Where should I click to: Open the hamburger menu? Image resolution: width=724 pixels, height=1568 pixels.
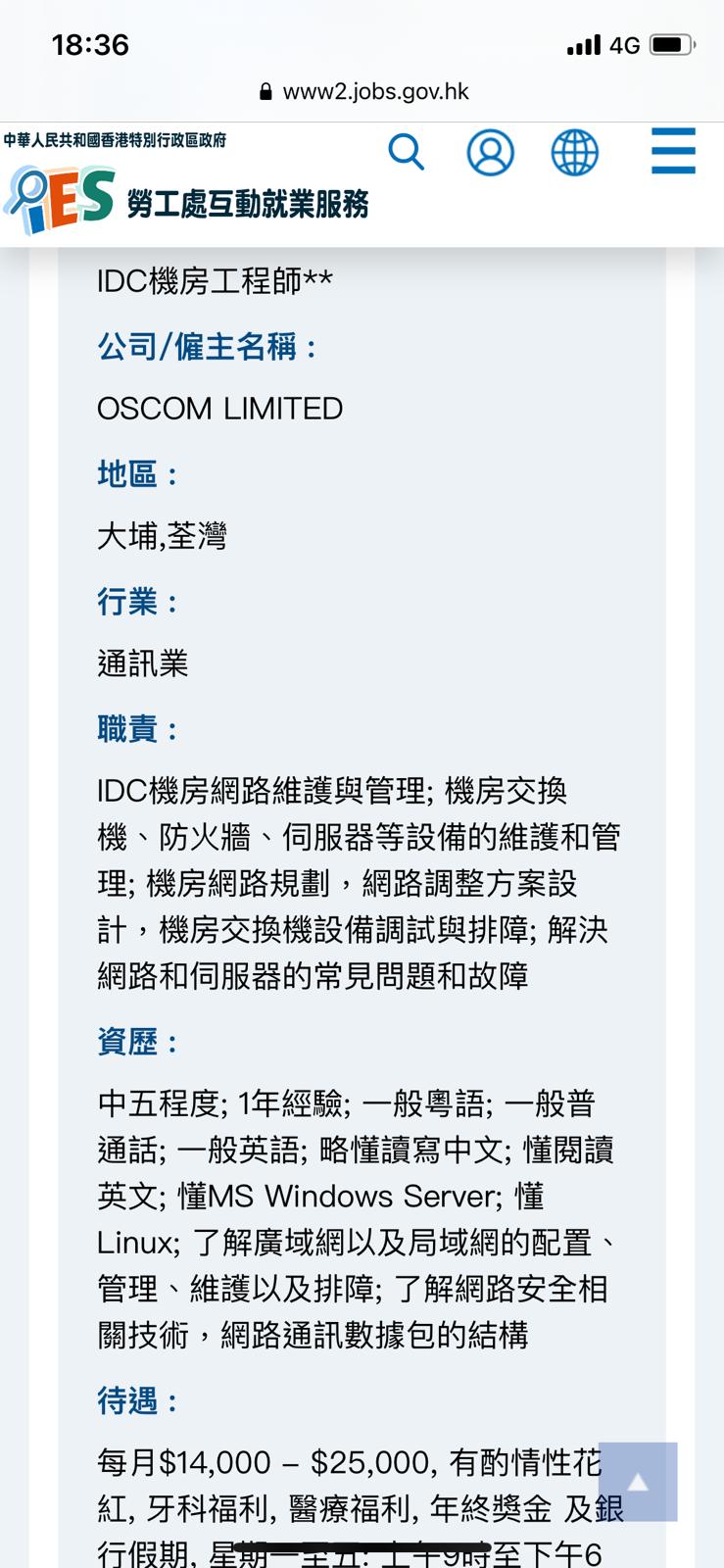673,152
